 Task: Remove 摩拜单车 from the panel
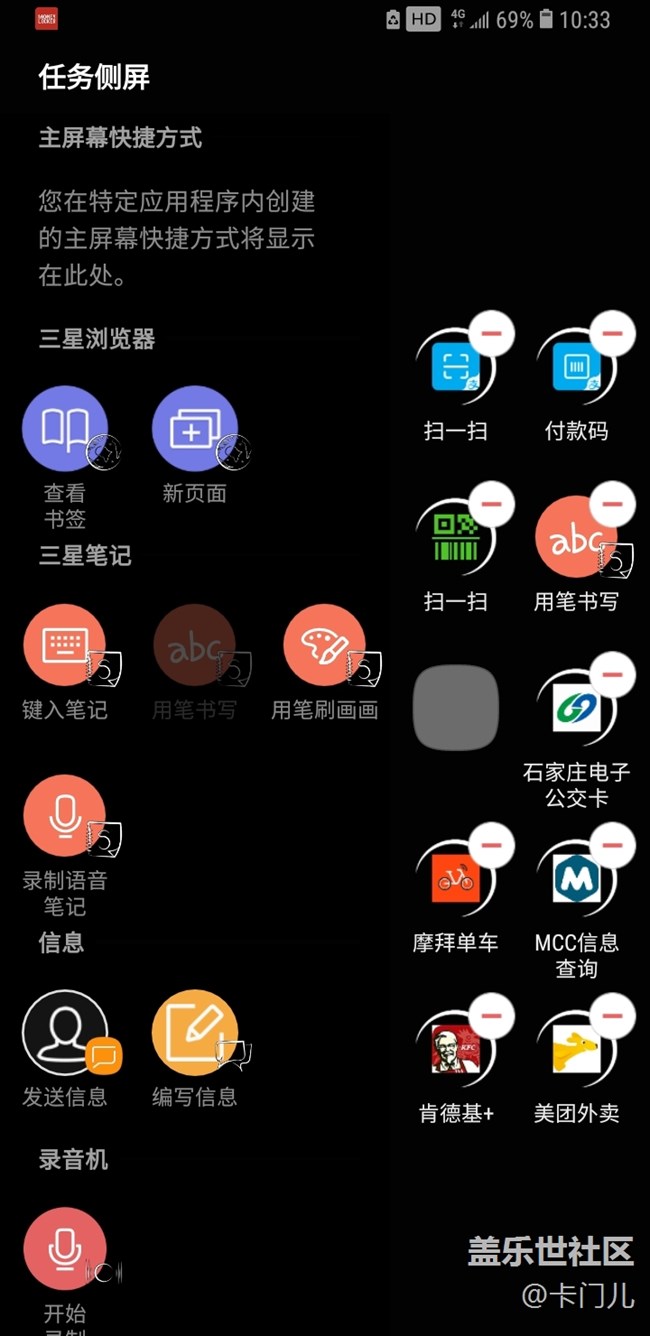coord(491,845)
